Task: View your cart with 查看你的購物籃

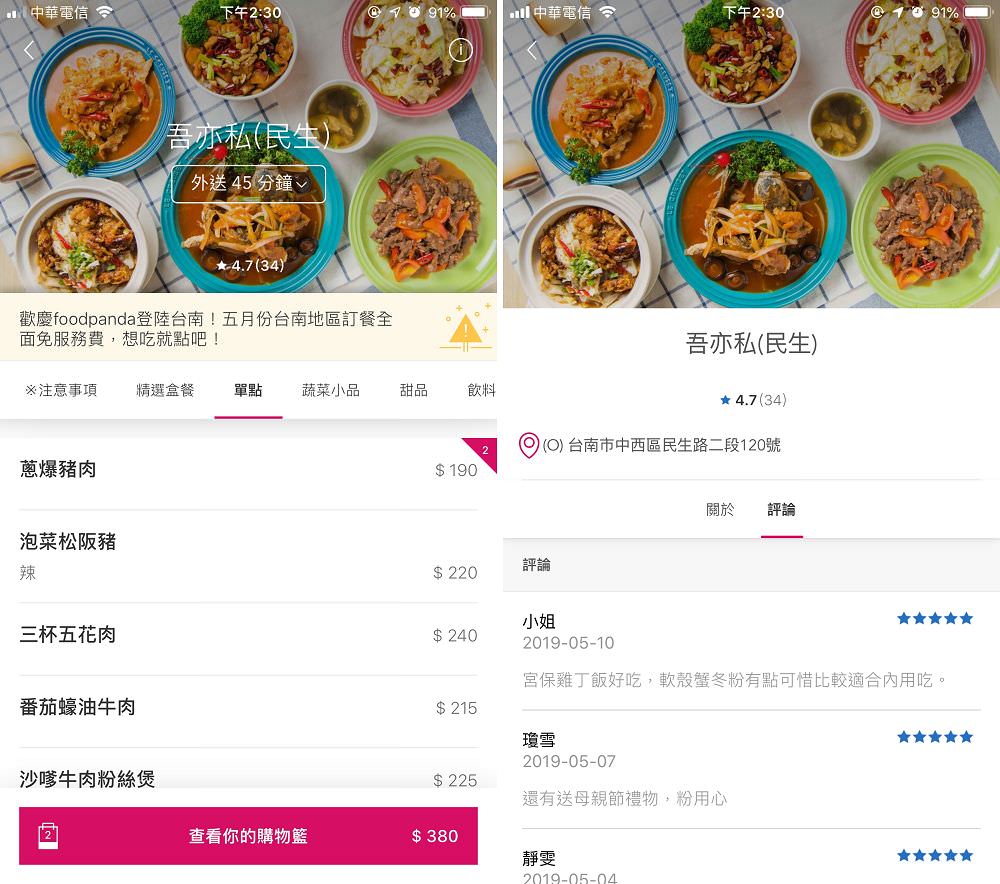Action: 248,836
